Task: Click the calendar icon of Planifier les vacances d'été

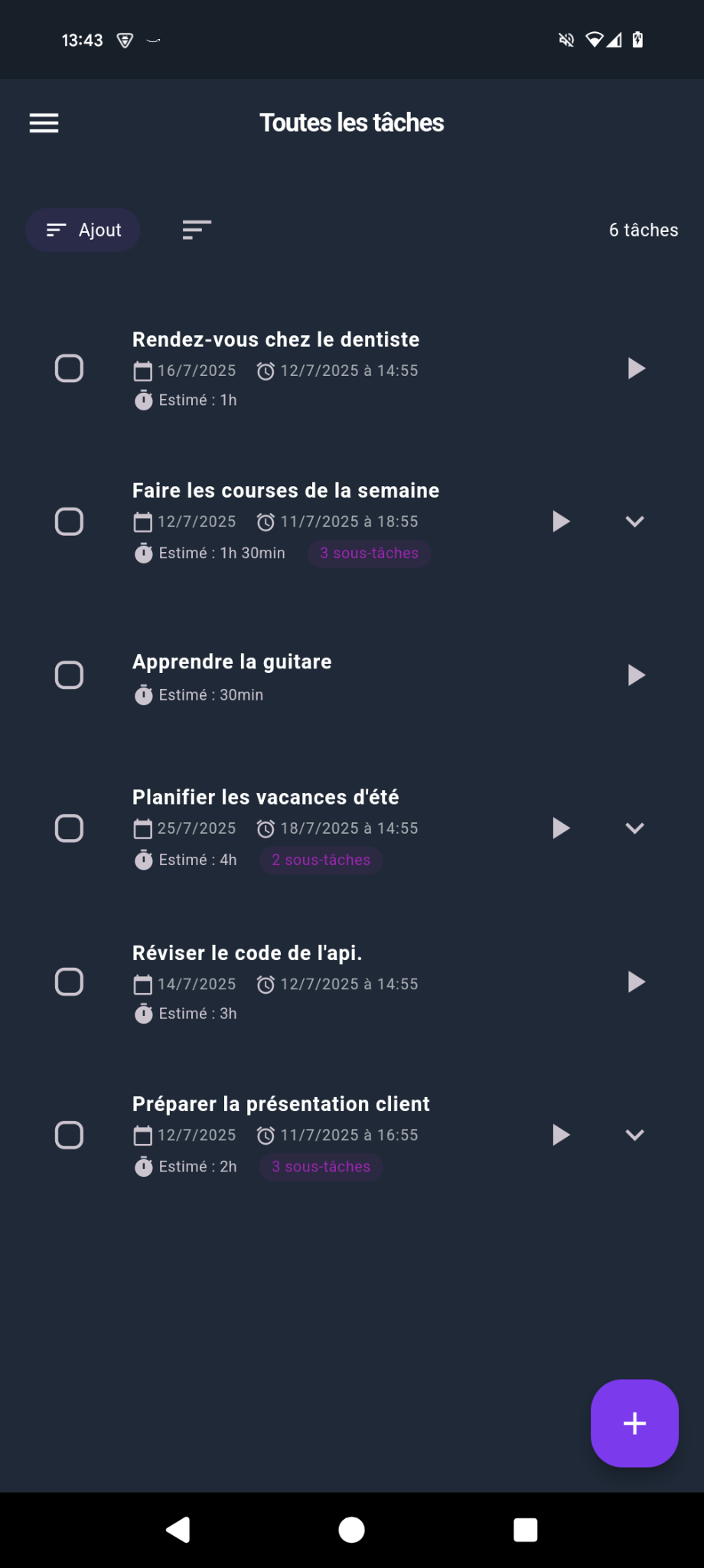Action: pos(142,828)
